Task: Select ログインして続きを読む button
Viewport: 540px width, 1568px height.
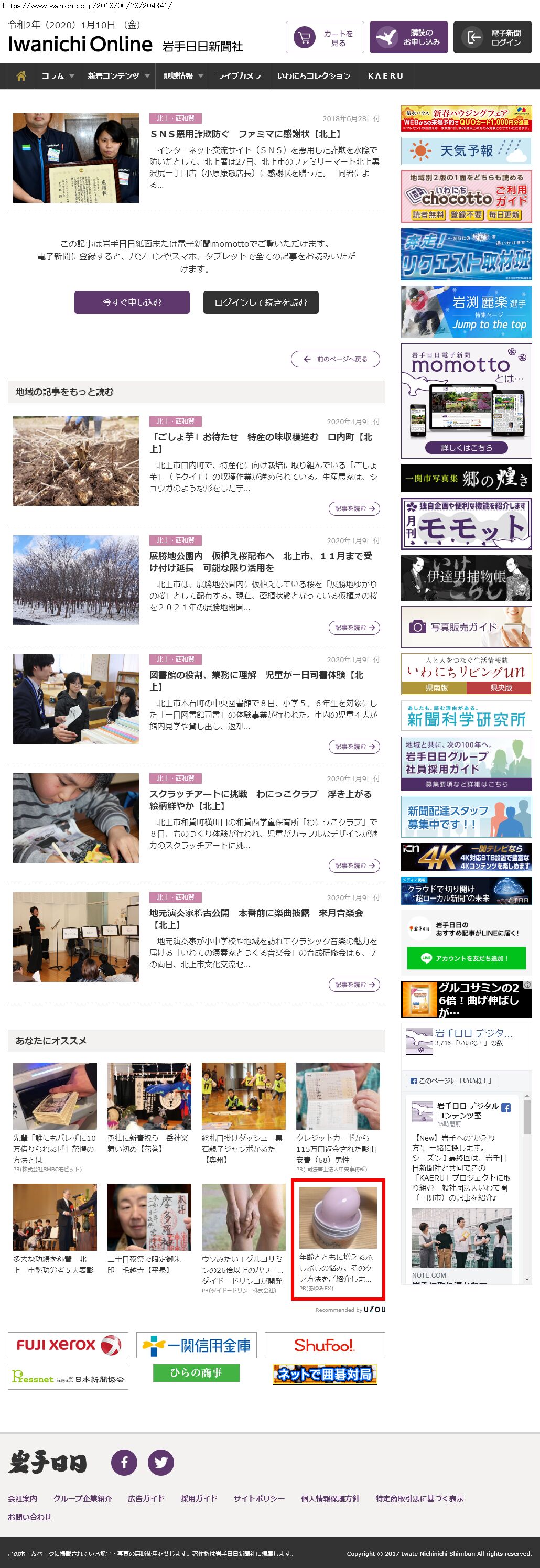Action: [261, 302]
